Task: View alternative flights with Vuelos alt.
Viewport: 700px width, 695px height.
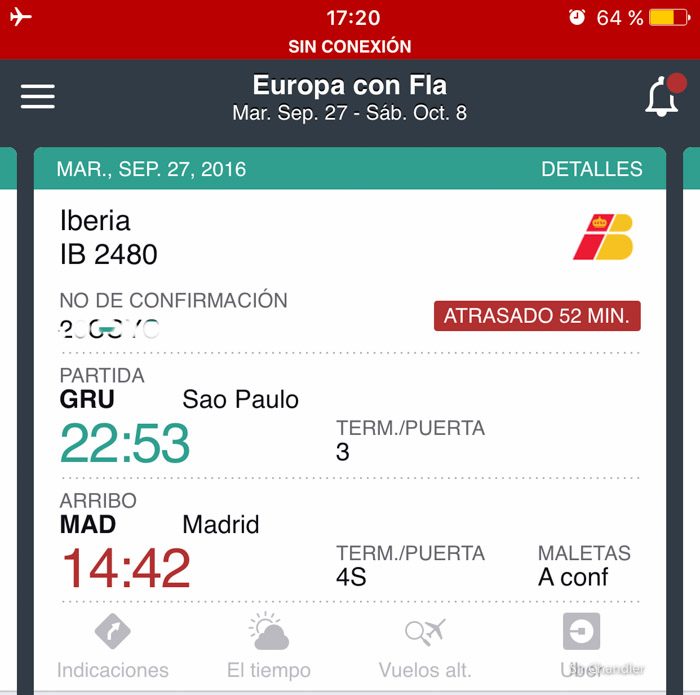Action: (x=425, y=647)
